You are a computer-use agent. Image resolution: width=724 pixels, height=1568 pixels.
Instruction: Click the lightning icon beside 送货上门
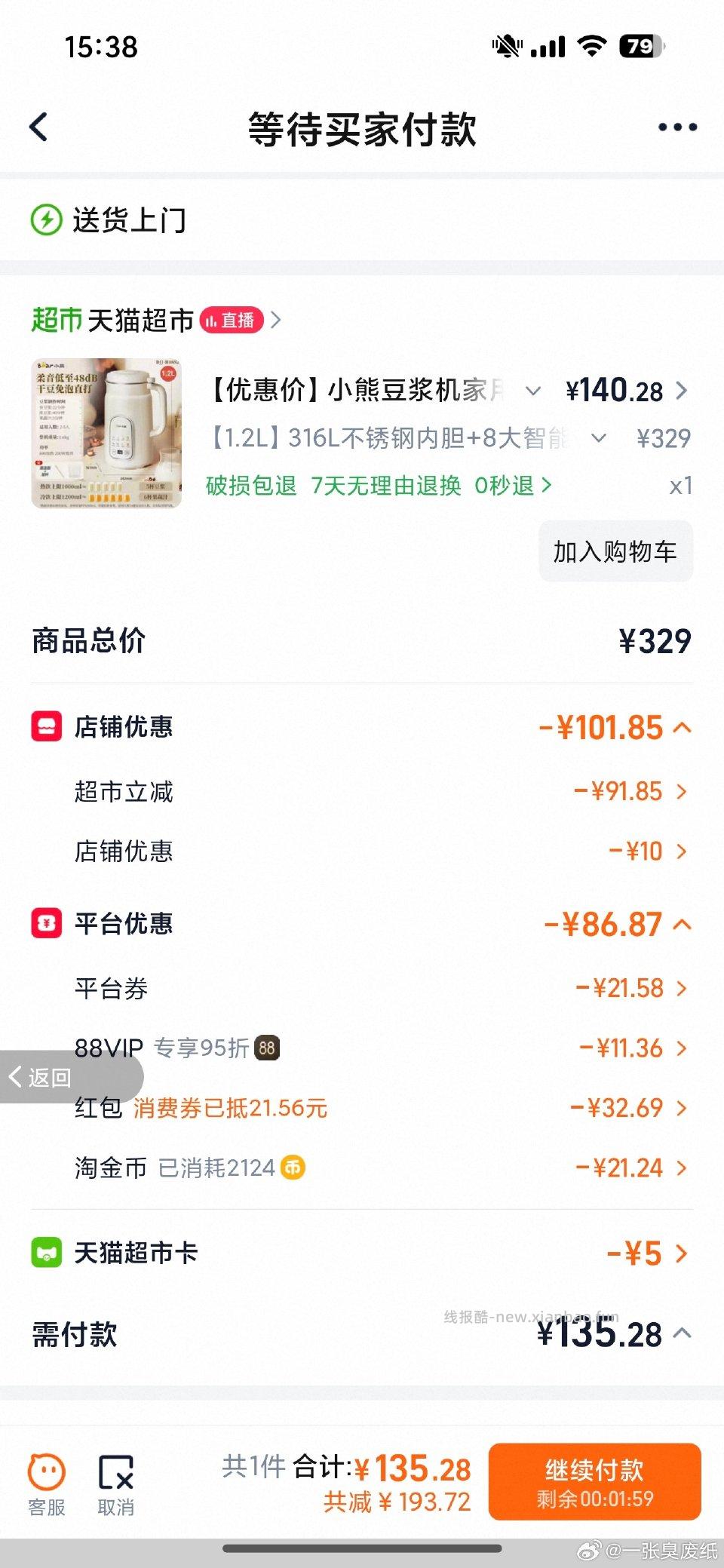point(46,219)
